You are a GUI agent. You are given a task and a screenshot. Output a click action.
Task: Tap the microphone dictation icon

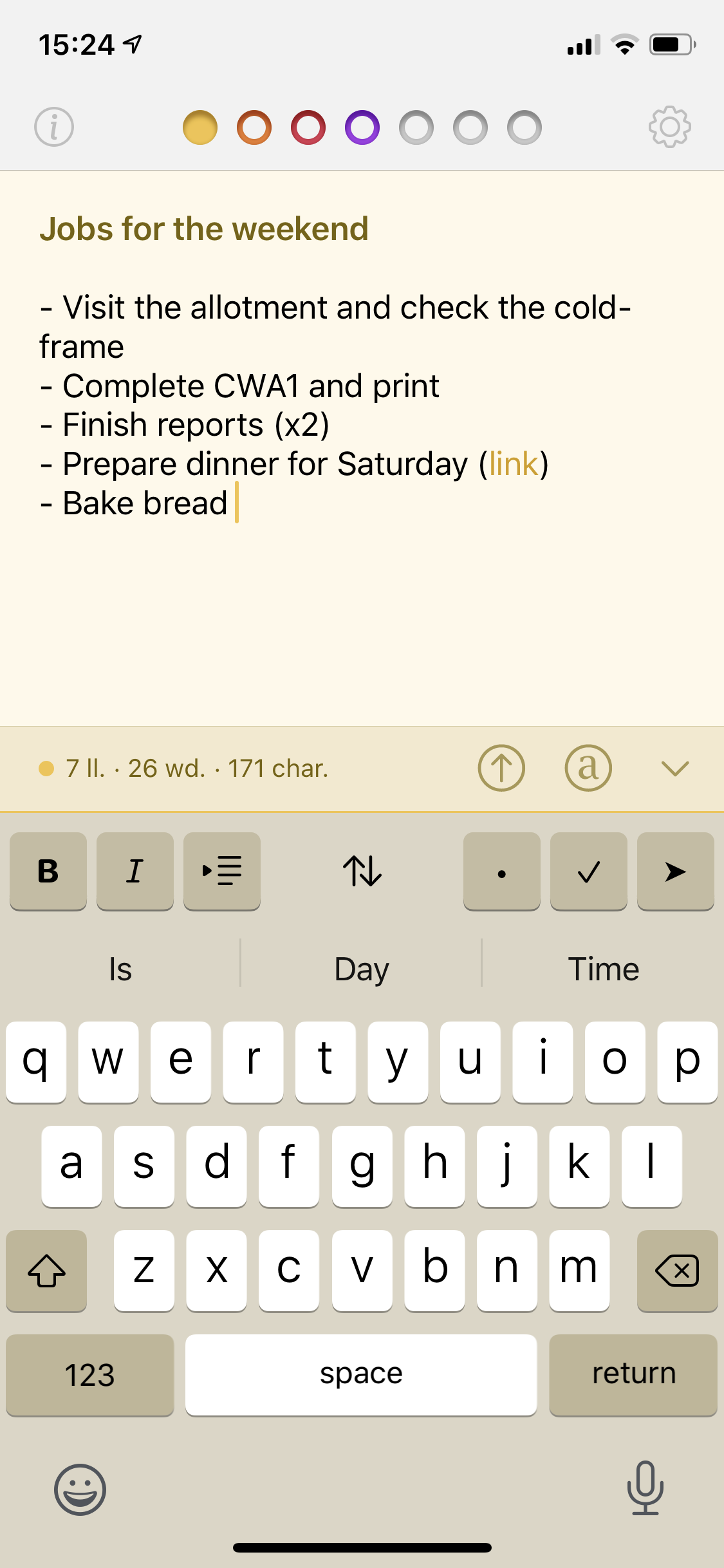[645, 1488]
